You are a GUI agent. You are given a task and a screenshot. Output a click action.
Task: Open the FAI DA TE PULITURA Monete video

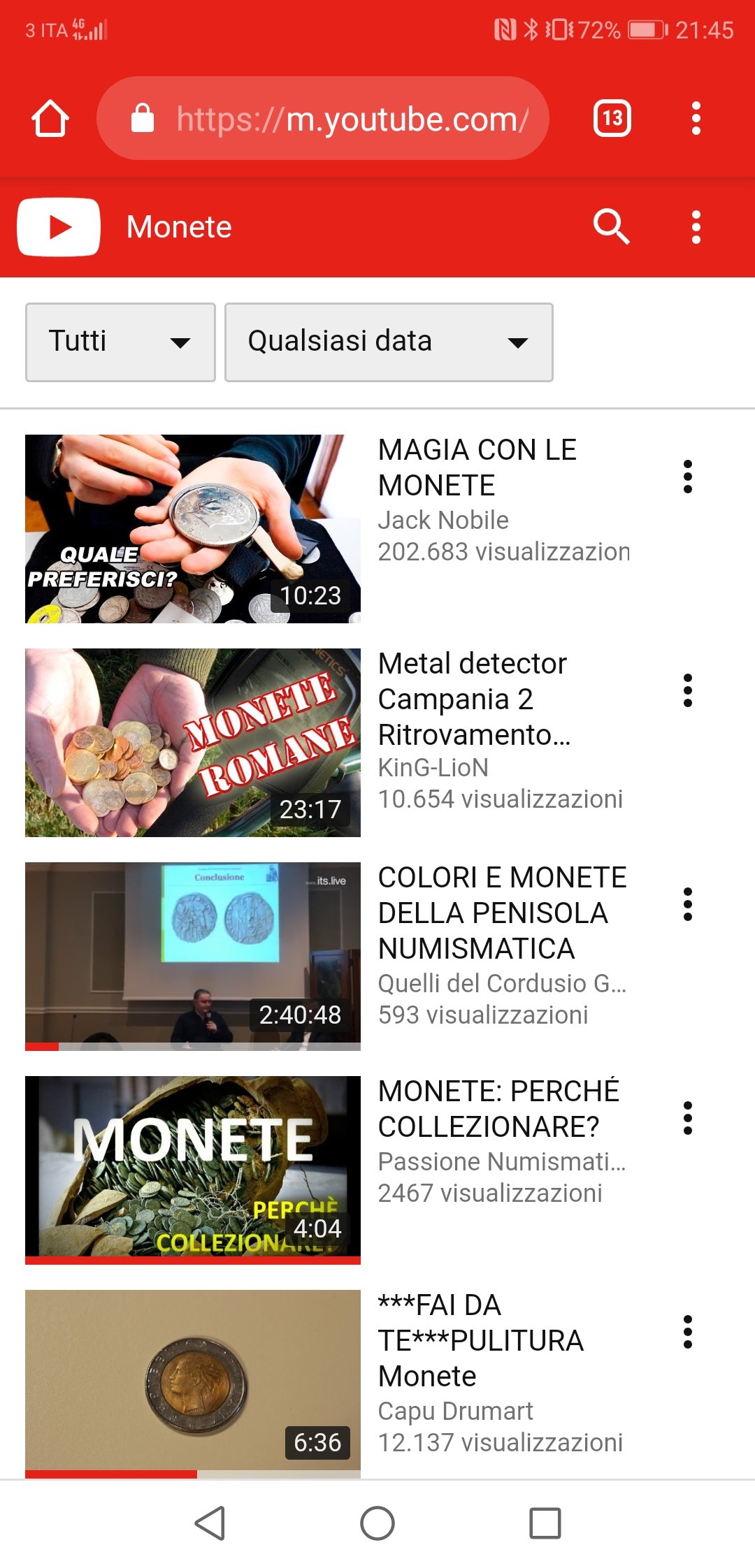click(x=193, y=1384)
